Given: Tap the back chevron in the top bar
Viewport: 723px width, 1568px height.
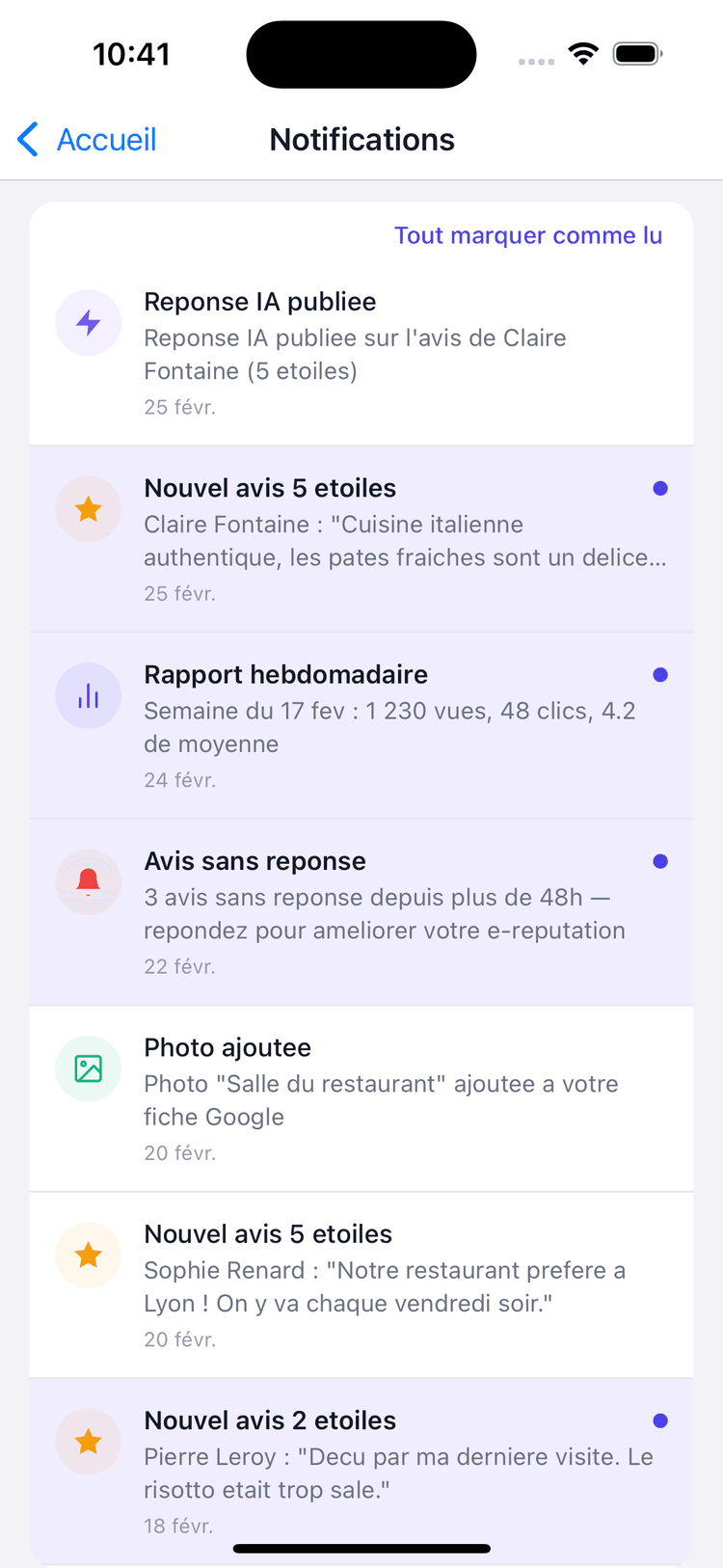Looking at the screenshot, I should point(26,139).
